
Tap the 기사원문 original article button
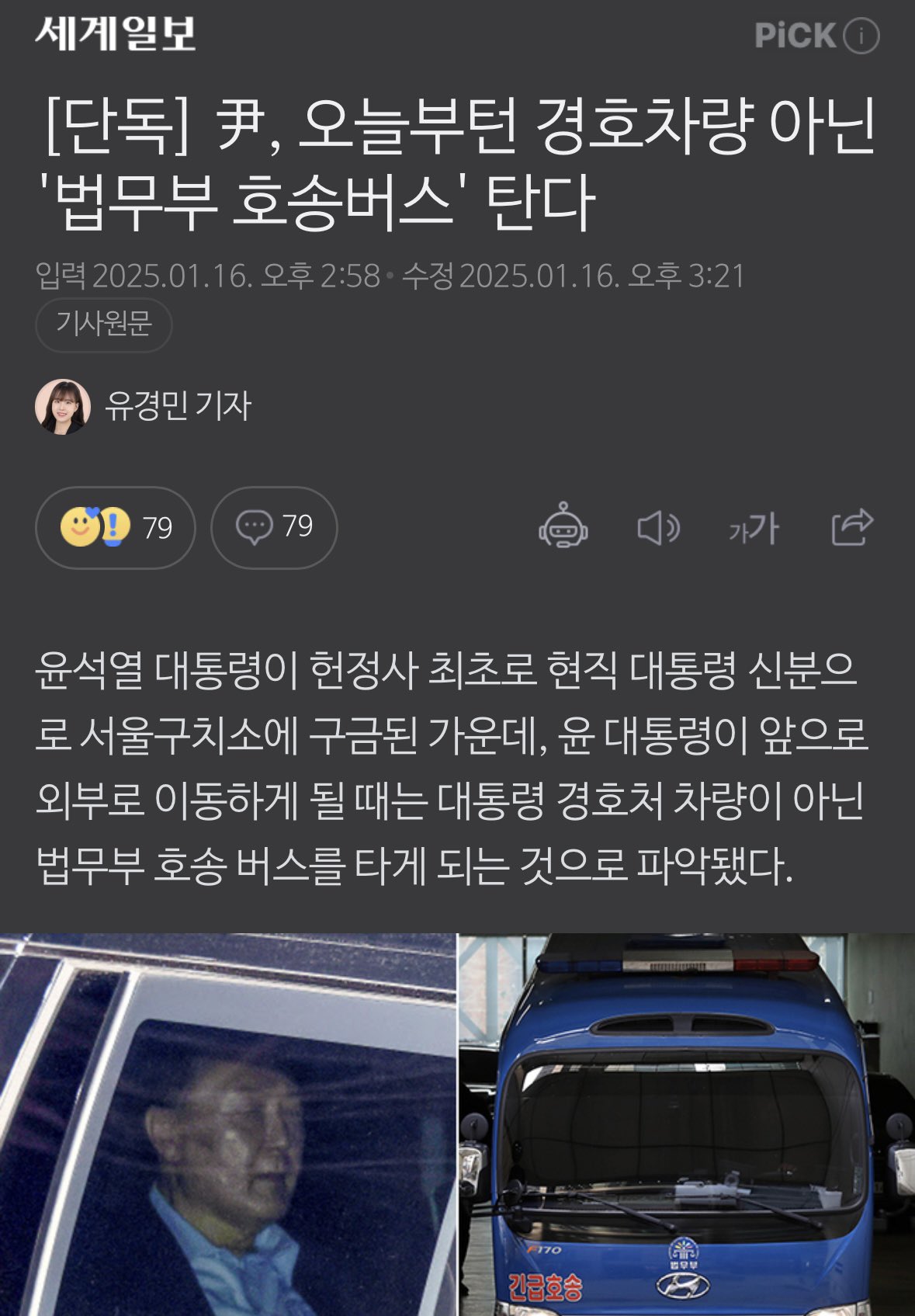[x=103, y=324]
